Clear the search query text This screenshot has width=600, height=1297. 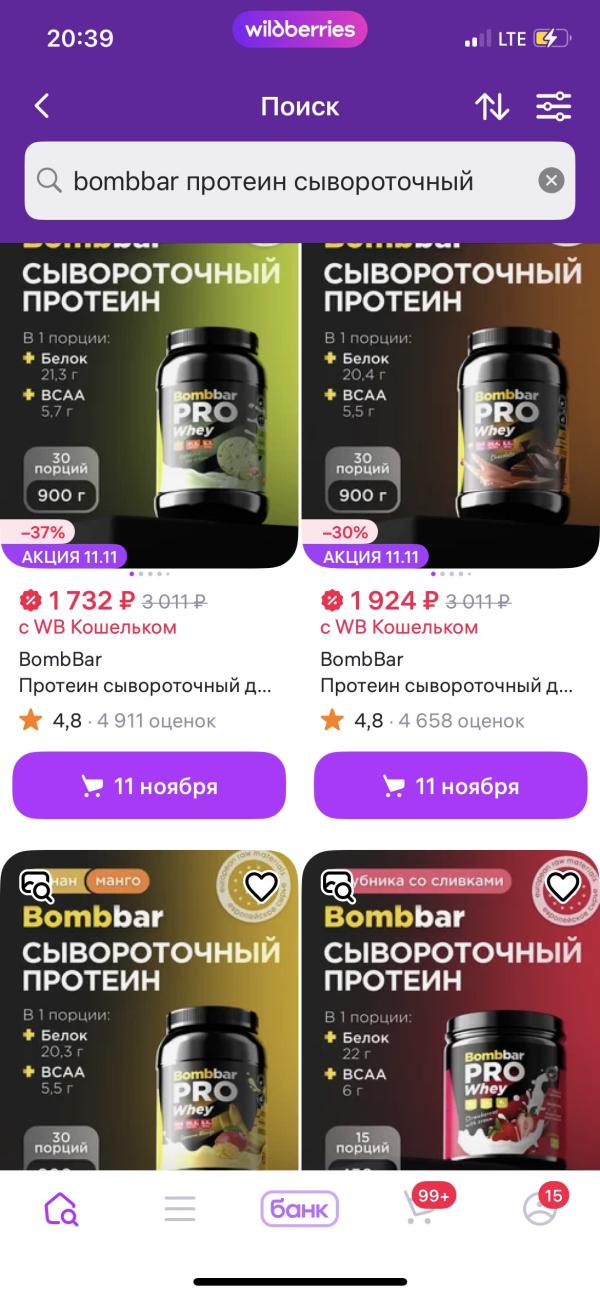pyautogui.click(x=551, y=181)
